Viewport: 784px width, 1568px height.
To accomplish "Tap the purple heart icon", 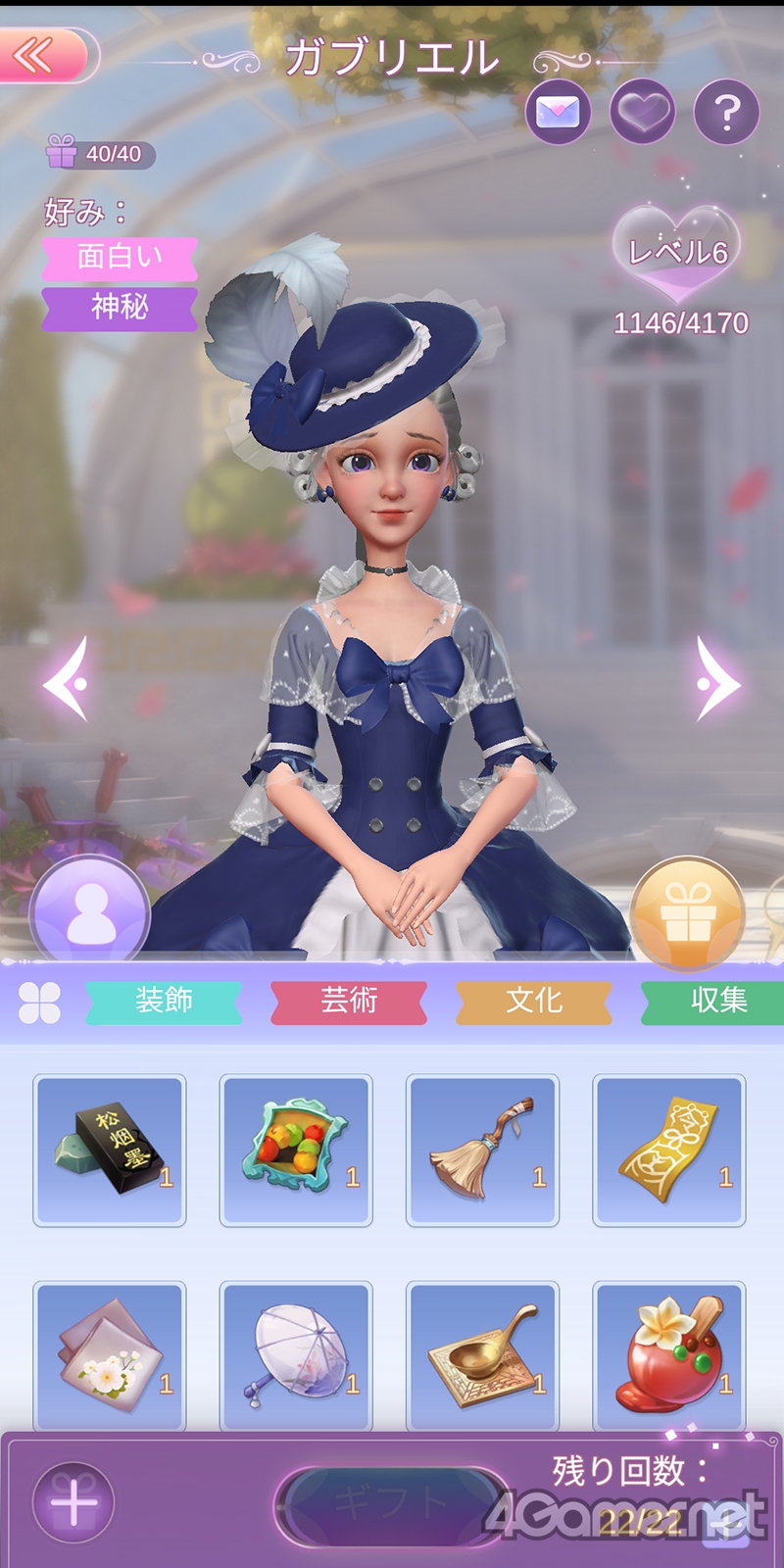I will 643,113.
